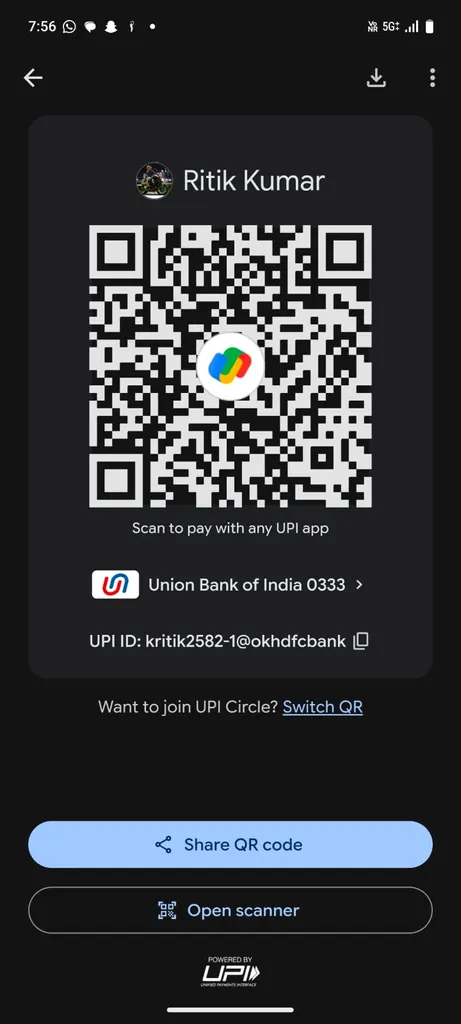The height and width of the screenshot is (1024, 461).
Task: Open scanner
Action: tap(230, 910)
